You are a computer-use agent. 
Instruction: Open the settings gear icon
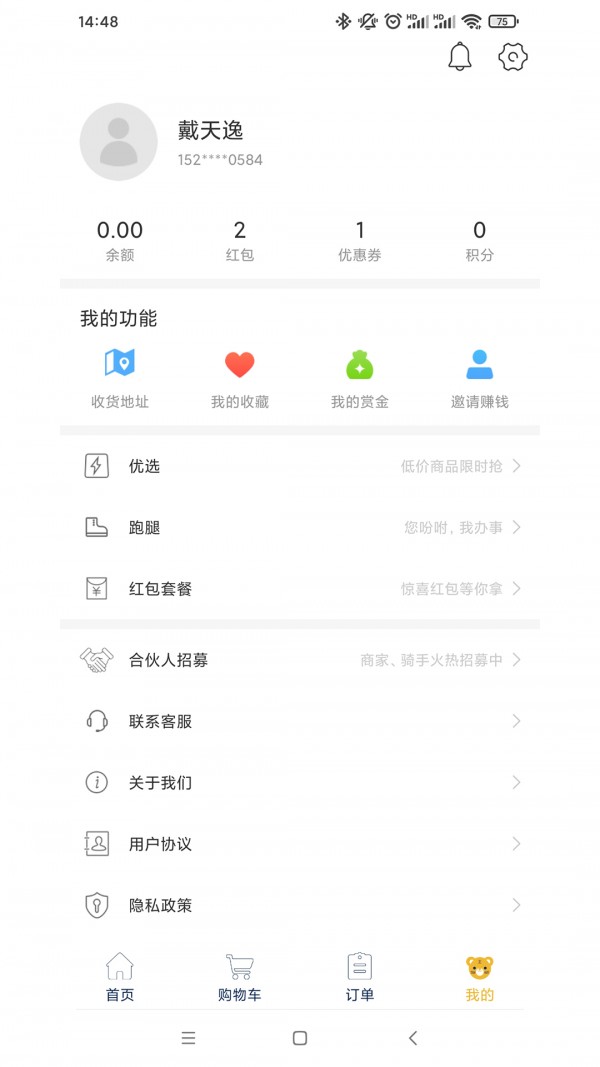coord(513,57)
